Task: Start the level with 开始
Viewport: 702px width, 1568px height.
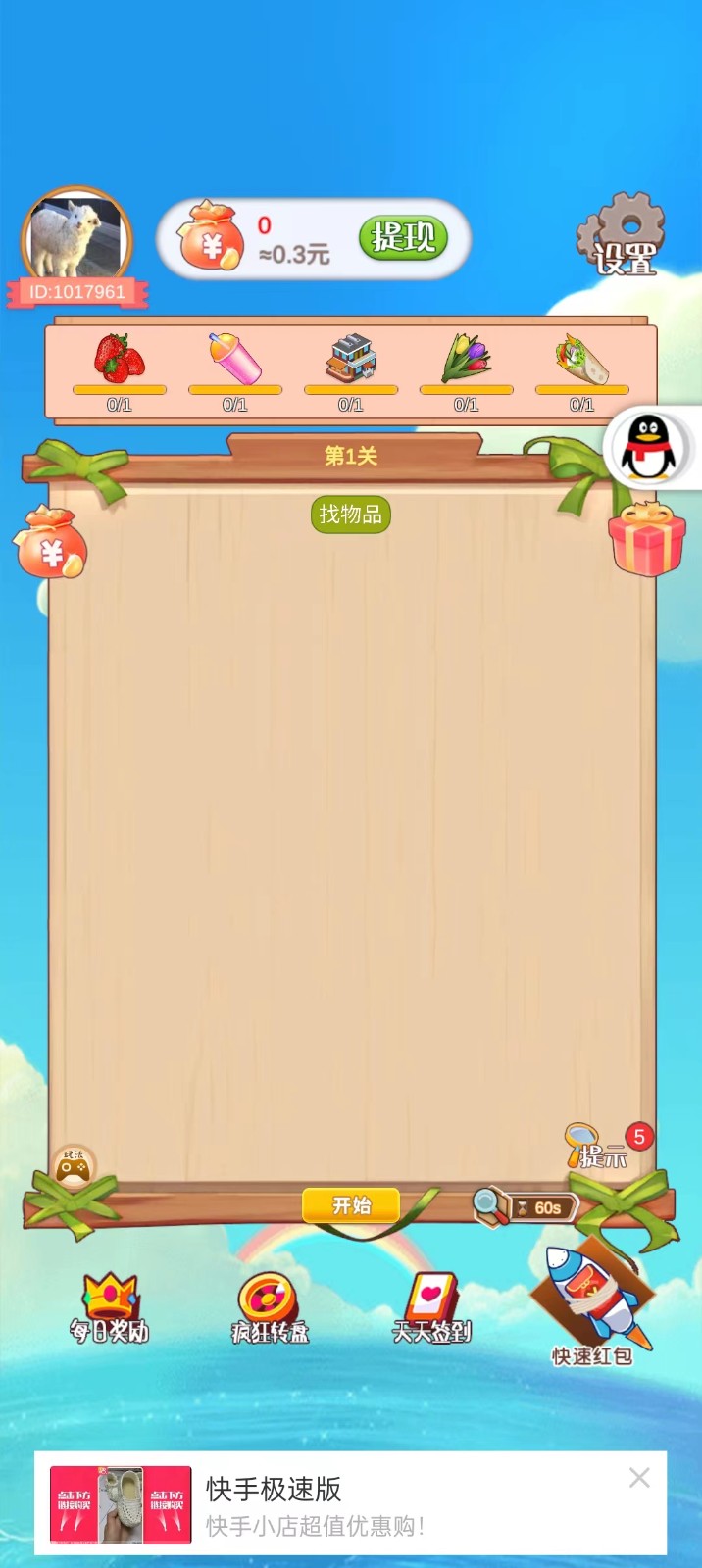Action: pos(351,1205)
